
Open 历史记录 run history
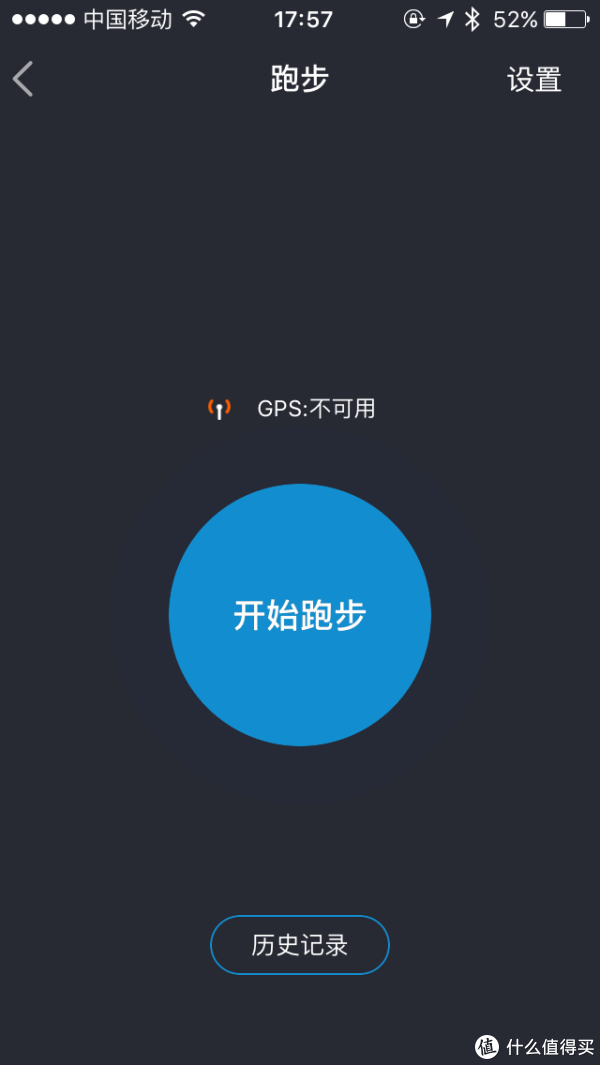pyautogui.click(x=300, y=945)
